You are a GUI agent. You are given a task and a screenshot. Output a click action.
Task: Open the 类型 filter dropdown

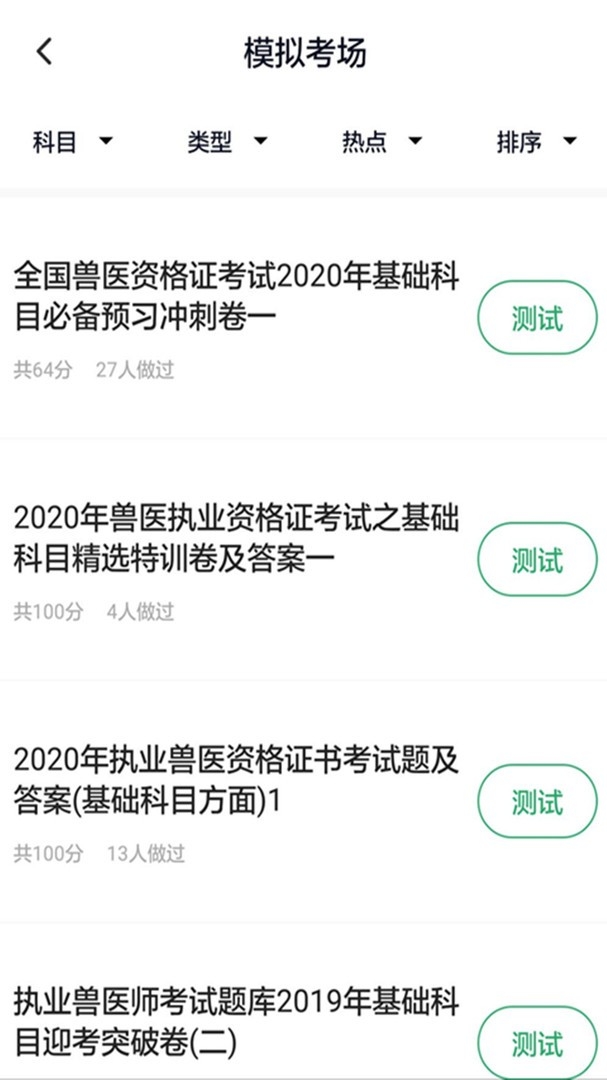(x=227, y=142)
